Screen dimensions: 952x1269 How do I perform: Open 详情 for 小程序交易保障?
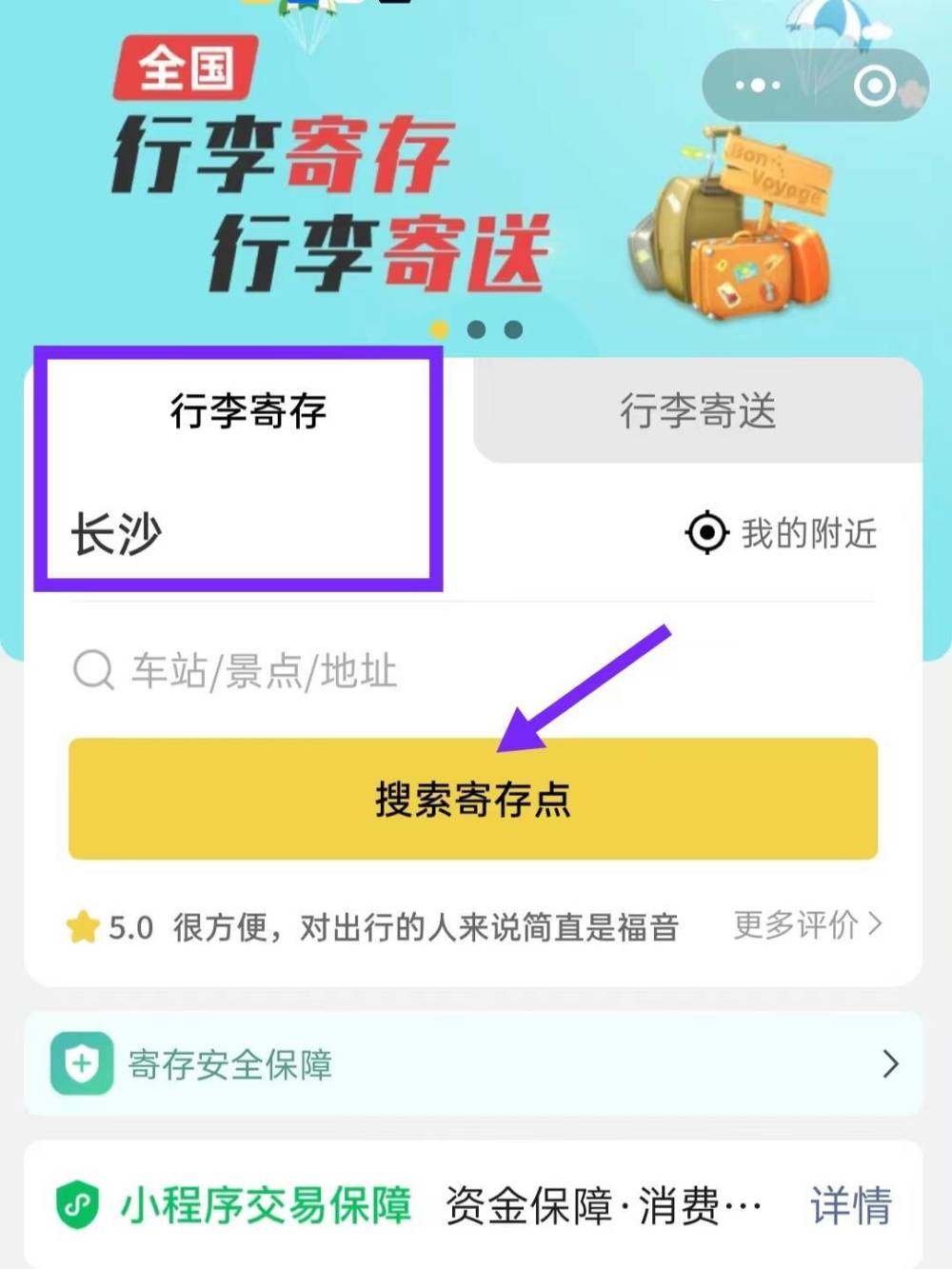pyautogui.click(x=850, y=1205)
